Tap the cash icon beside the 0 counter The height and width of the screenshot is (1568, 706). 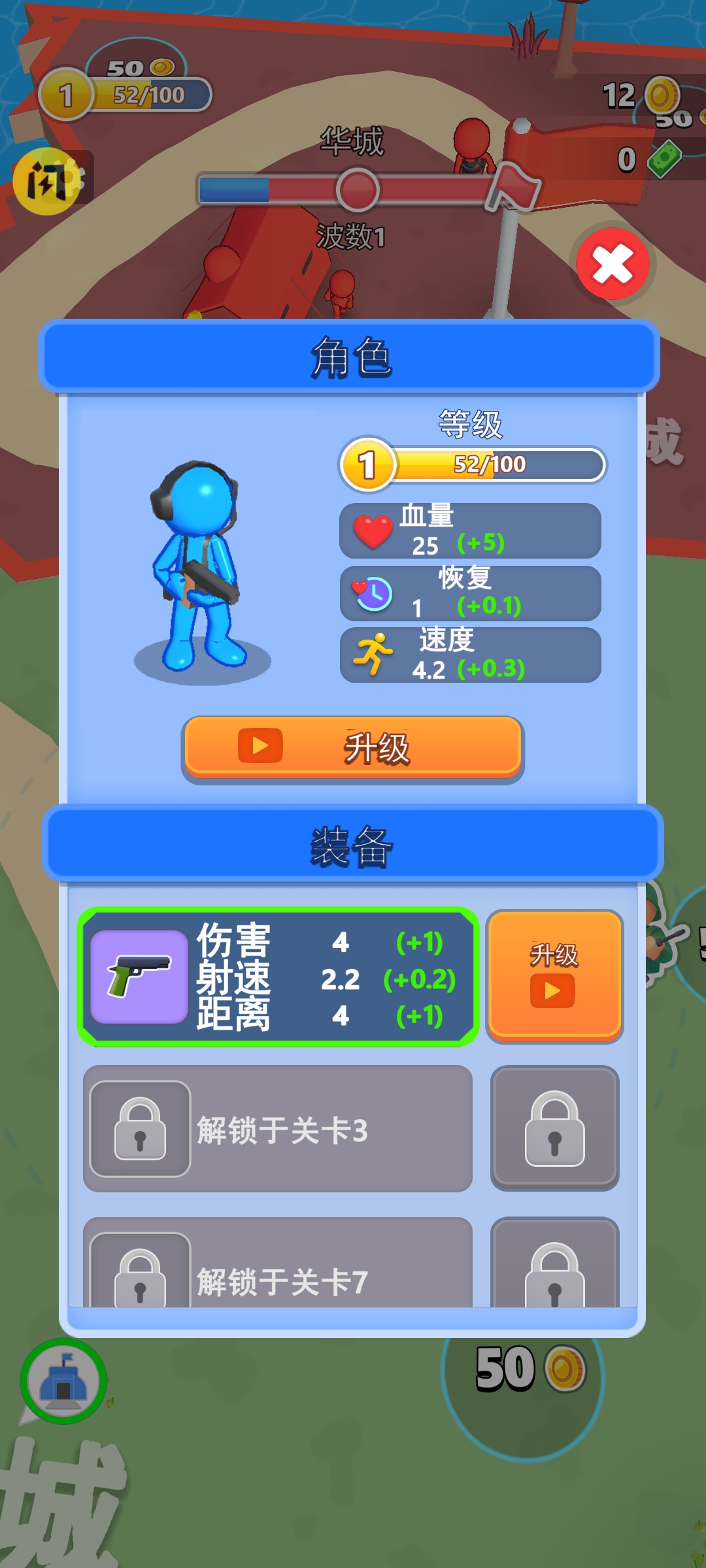tap(665, 159)
